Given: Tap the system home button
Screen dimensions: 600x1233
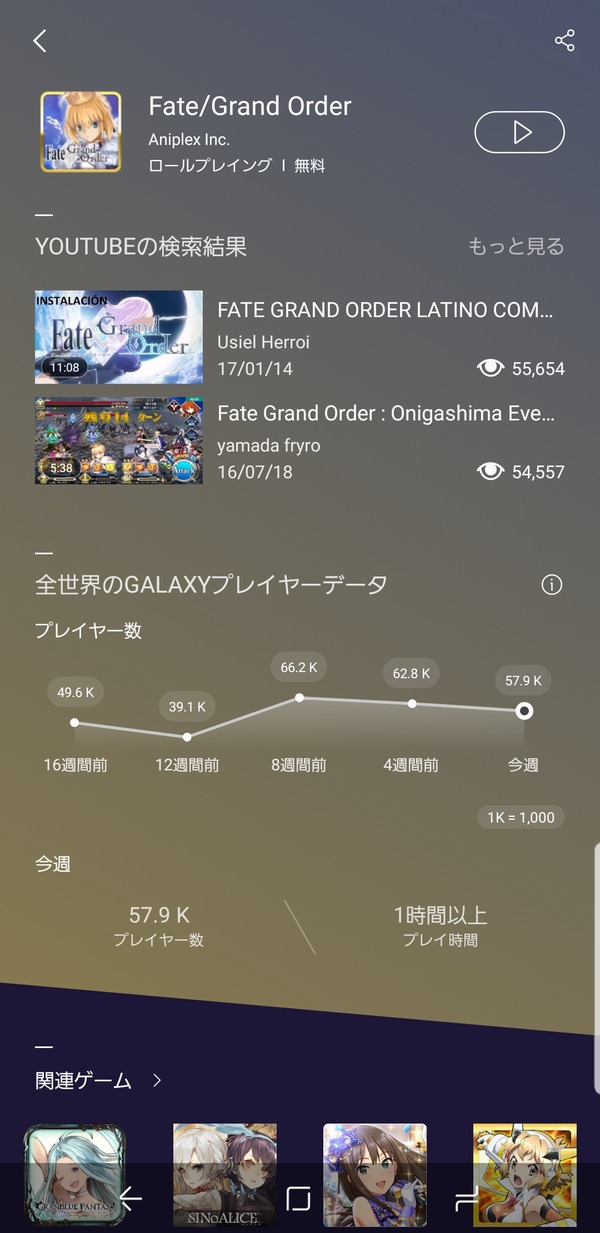Looking at the screenshot, I should [x=299, y=1198].
